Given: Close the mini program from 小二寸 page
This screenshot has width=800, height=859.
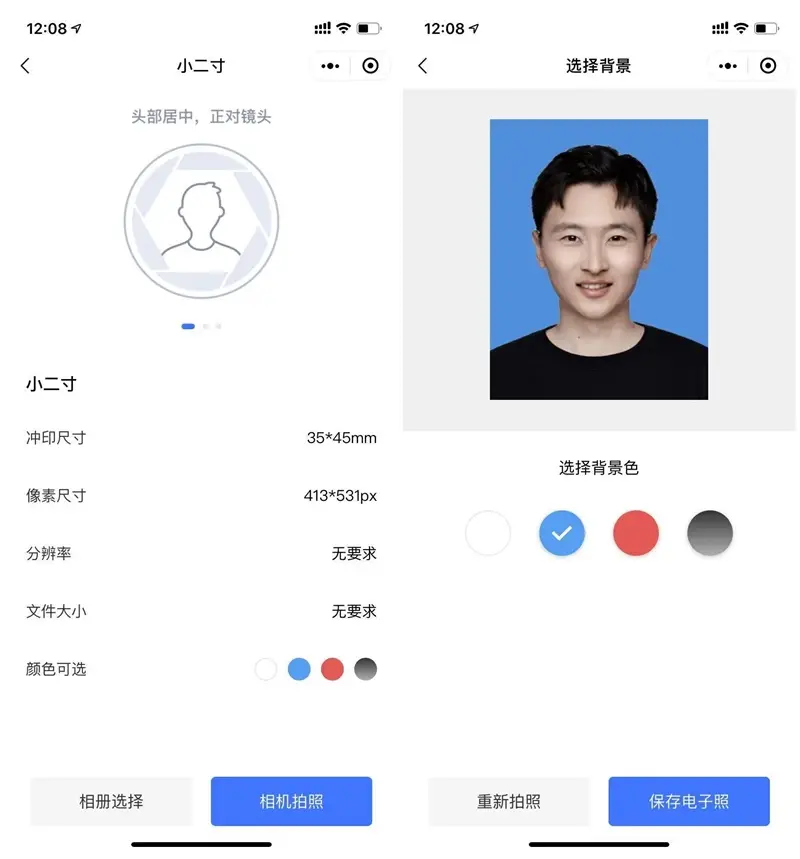Looking at the screenshot, I should [371, 66].
